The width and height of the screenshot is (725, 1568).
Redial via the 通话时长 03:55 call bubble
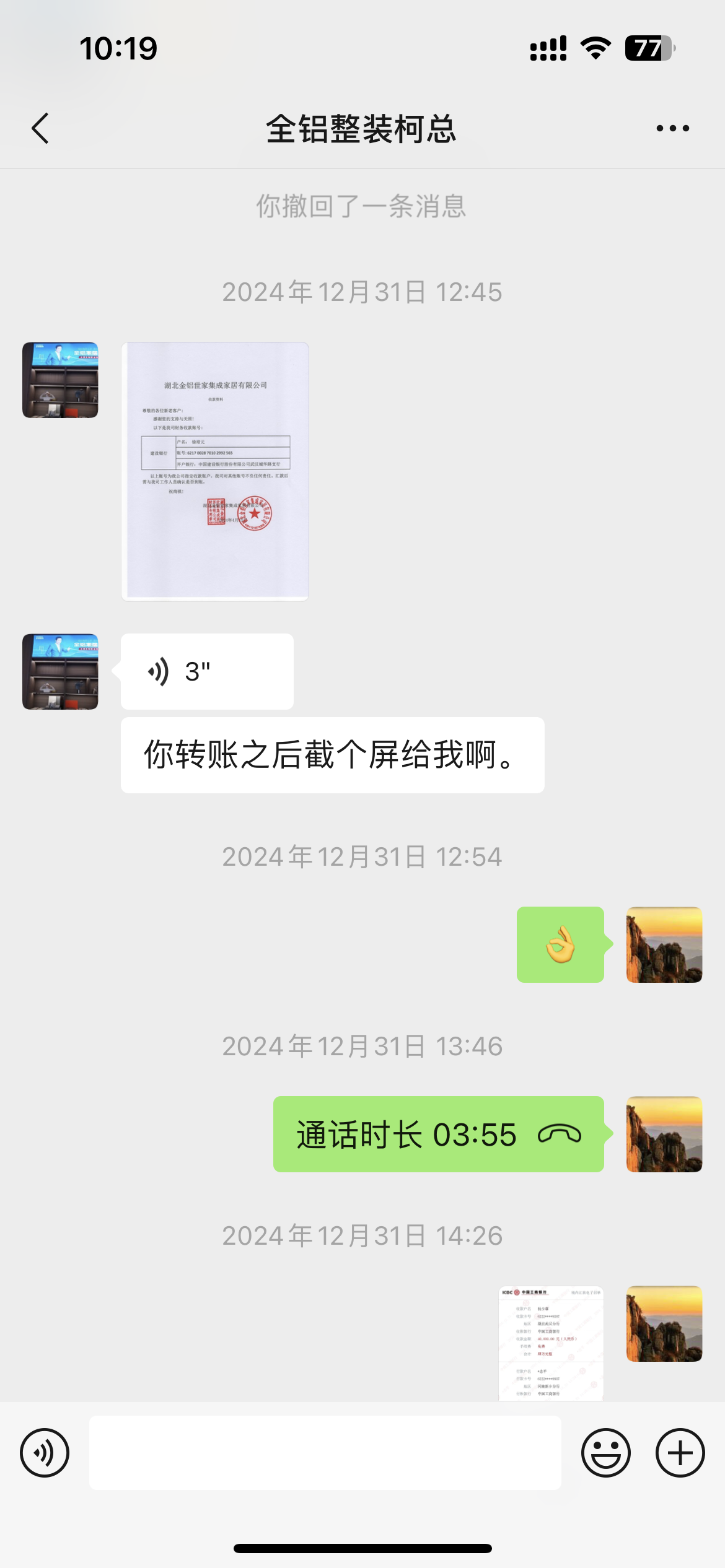click(438, 1134)
